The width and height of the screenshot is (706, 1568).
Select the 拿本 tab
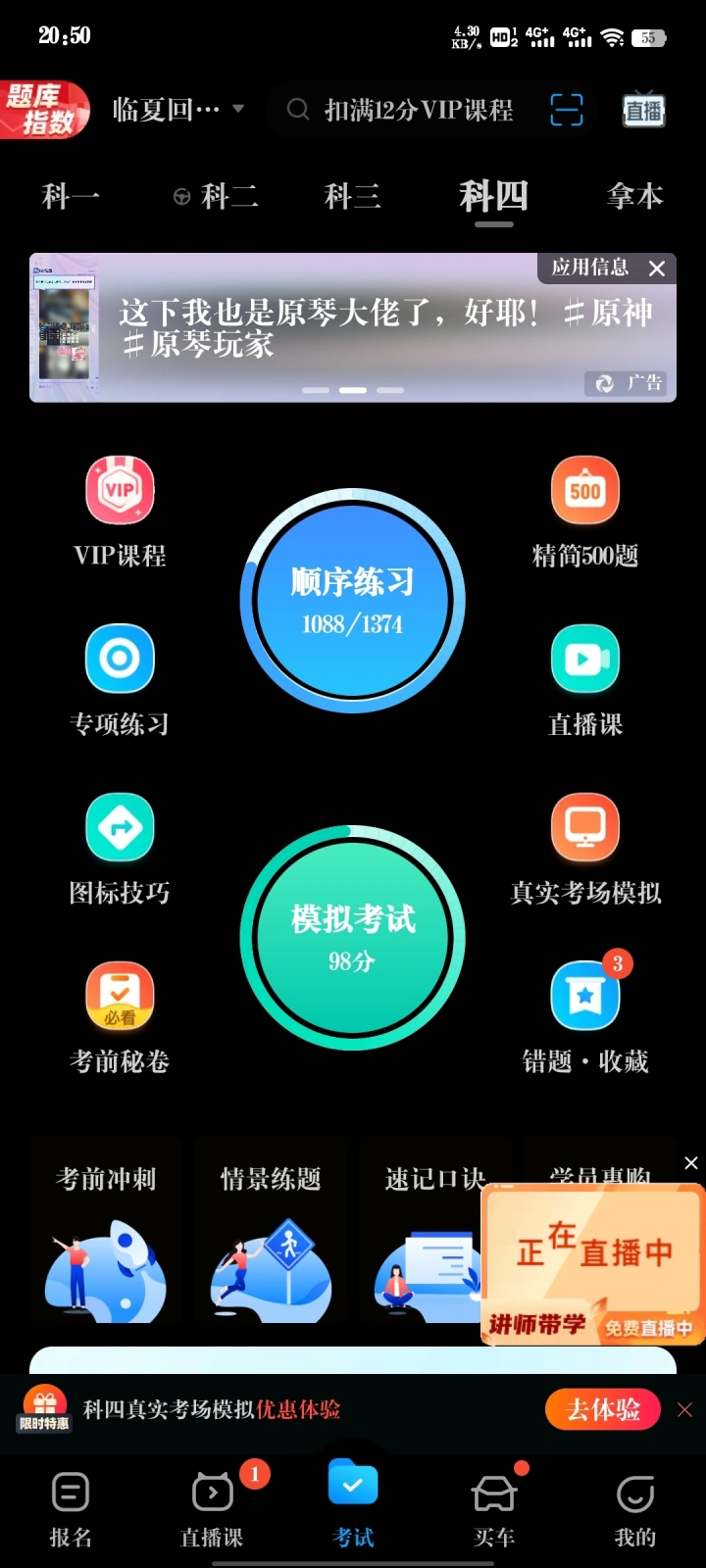pyautogui.click(x=634, y=197)
